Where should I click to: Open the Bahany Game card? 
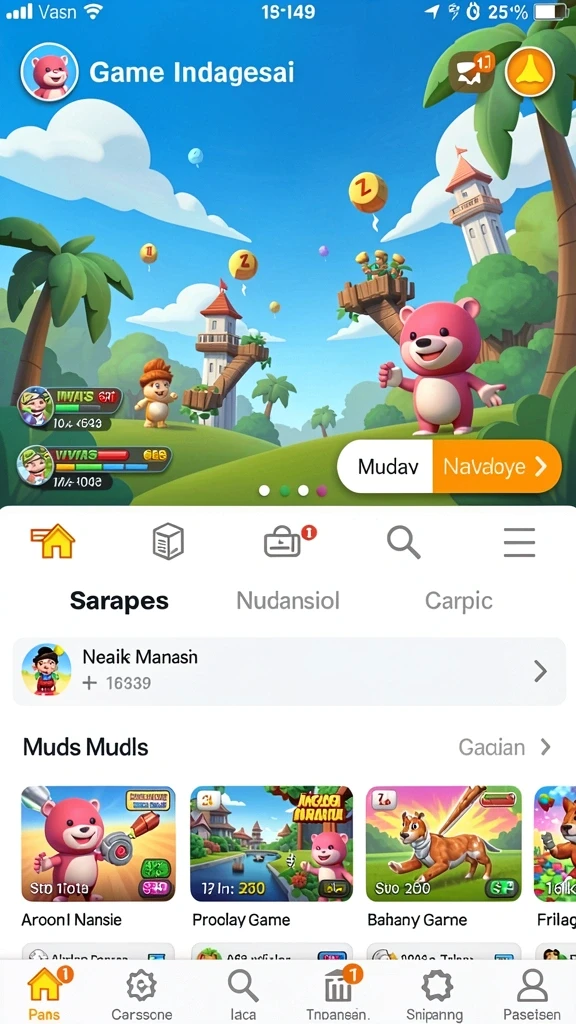point(443,857)
